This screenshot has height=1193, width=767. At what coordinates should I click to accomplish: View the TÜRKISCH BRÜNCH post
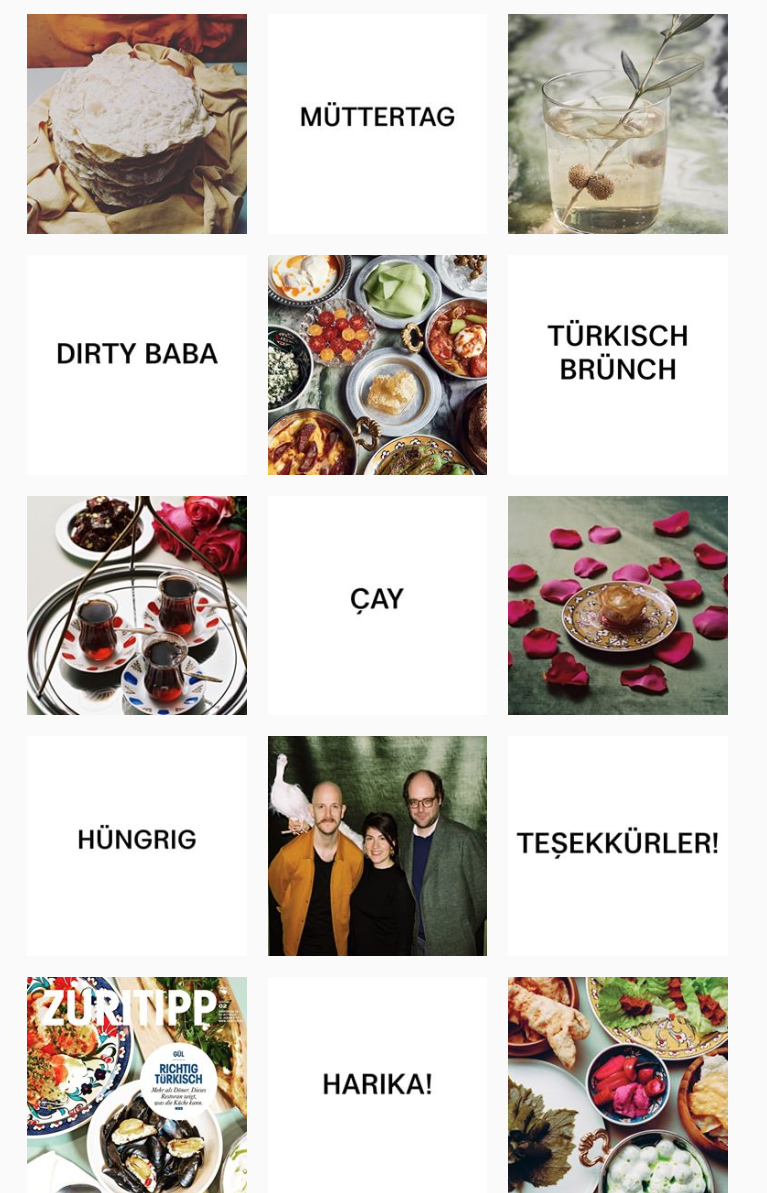pyautogui.click(x=617, y=364)
